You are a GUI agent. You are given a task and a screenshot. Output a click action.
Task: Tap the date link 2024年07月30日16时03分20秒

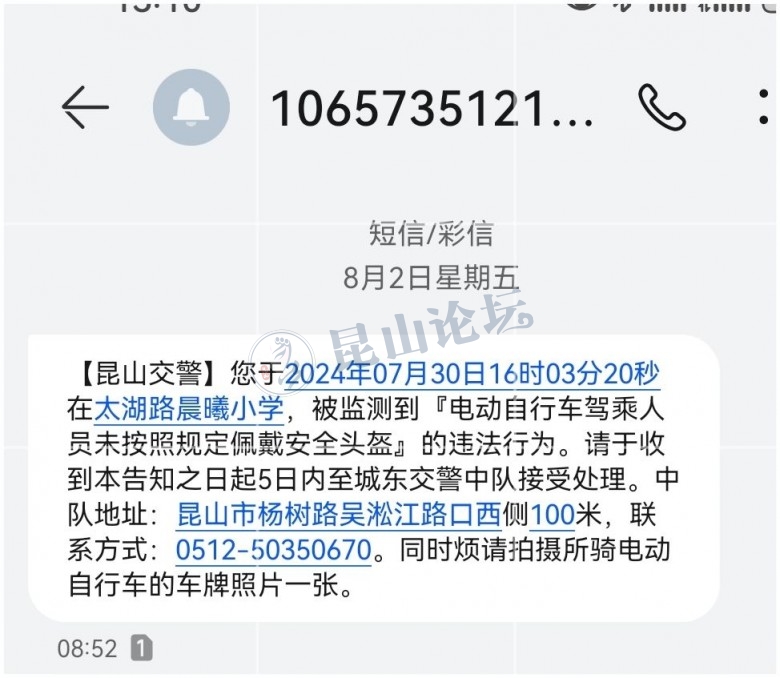click(472, 375)
